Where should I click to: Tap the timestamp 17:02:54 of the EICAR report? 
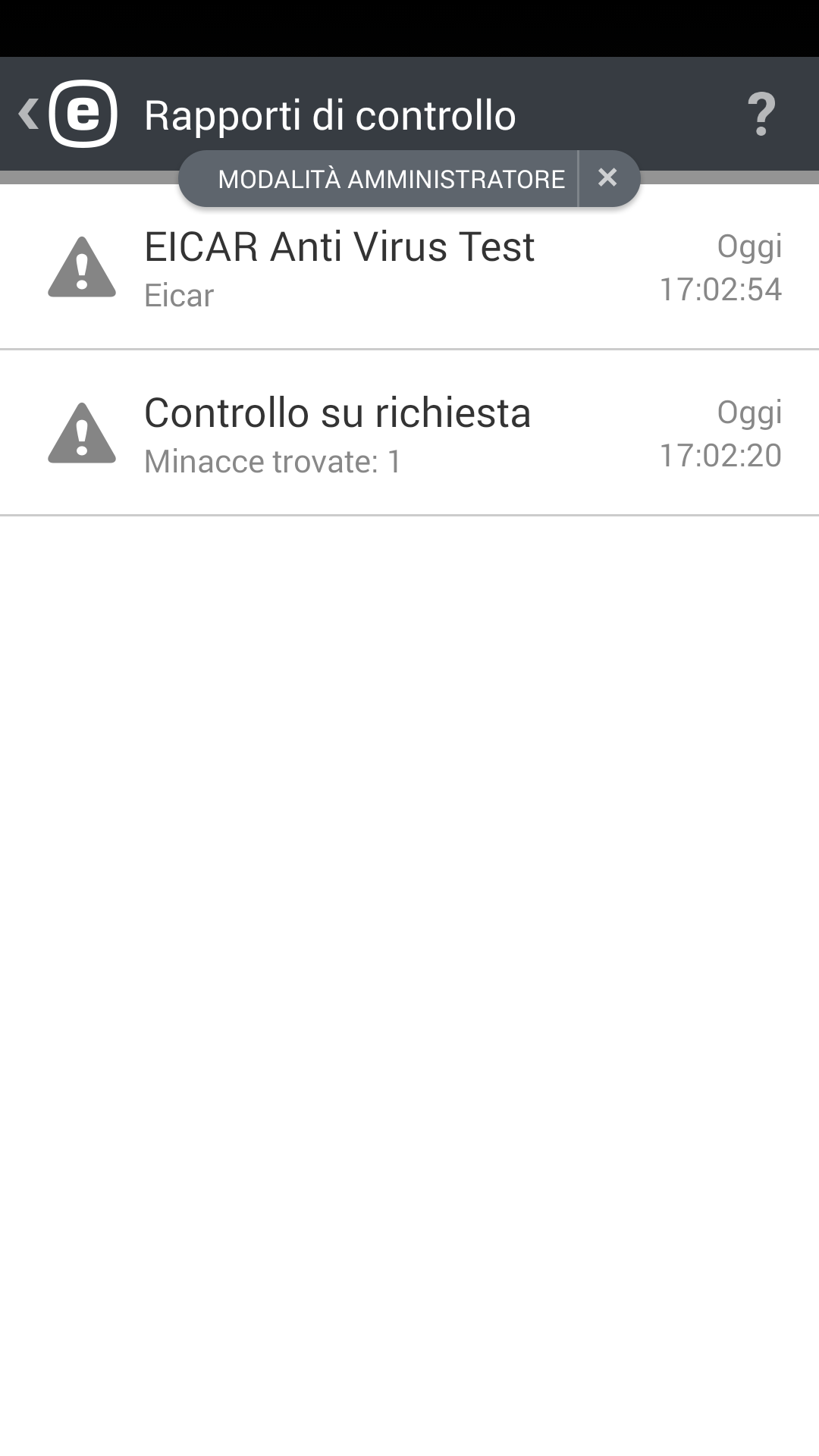[x=720, y=288]
